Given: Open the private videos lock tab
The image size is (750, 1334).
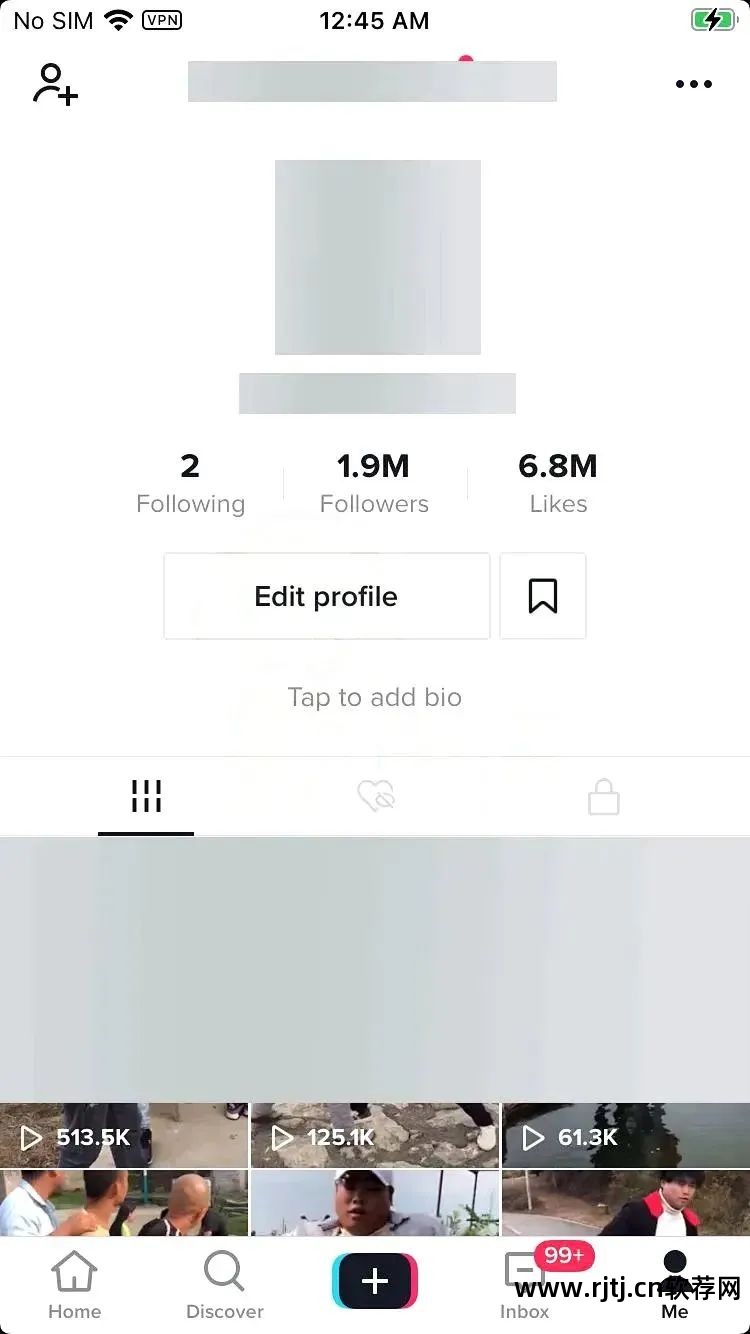Looking at the screenshot, I should click(604, 795).
